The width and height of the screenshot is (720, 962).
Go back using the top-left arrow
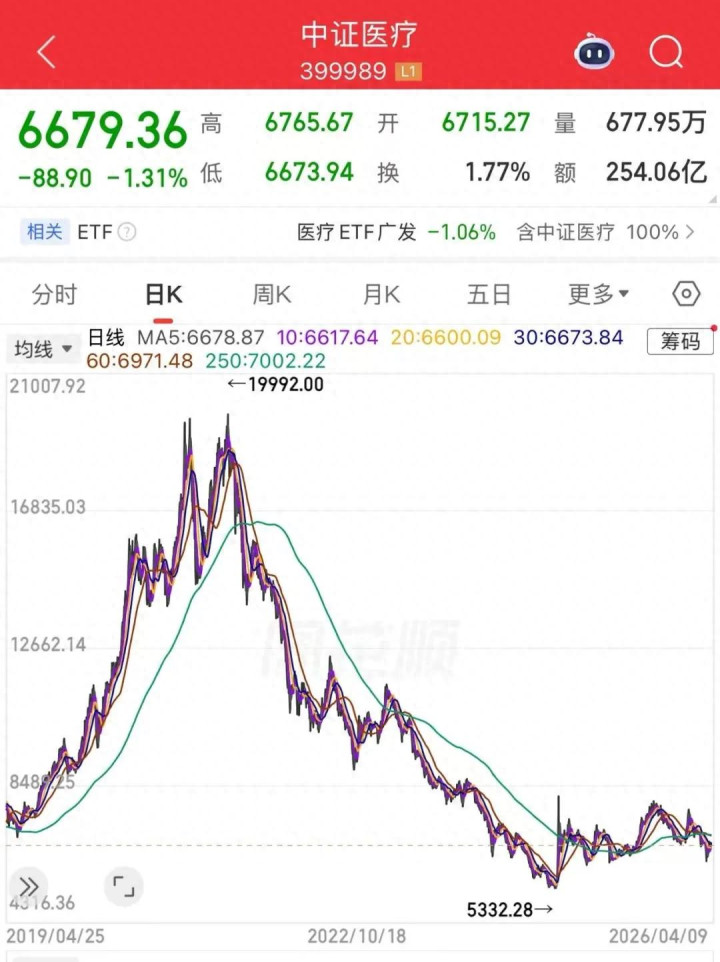[47, 52]
